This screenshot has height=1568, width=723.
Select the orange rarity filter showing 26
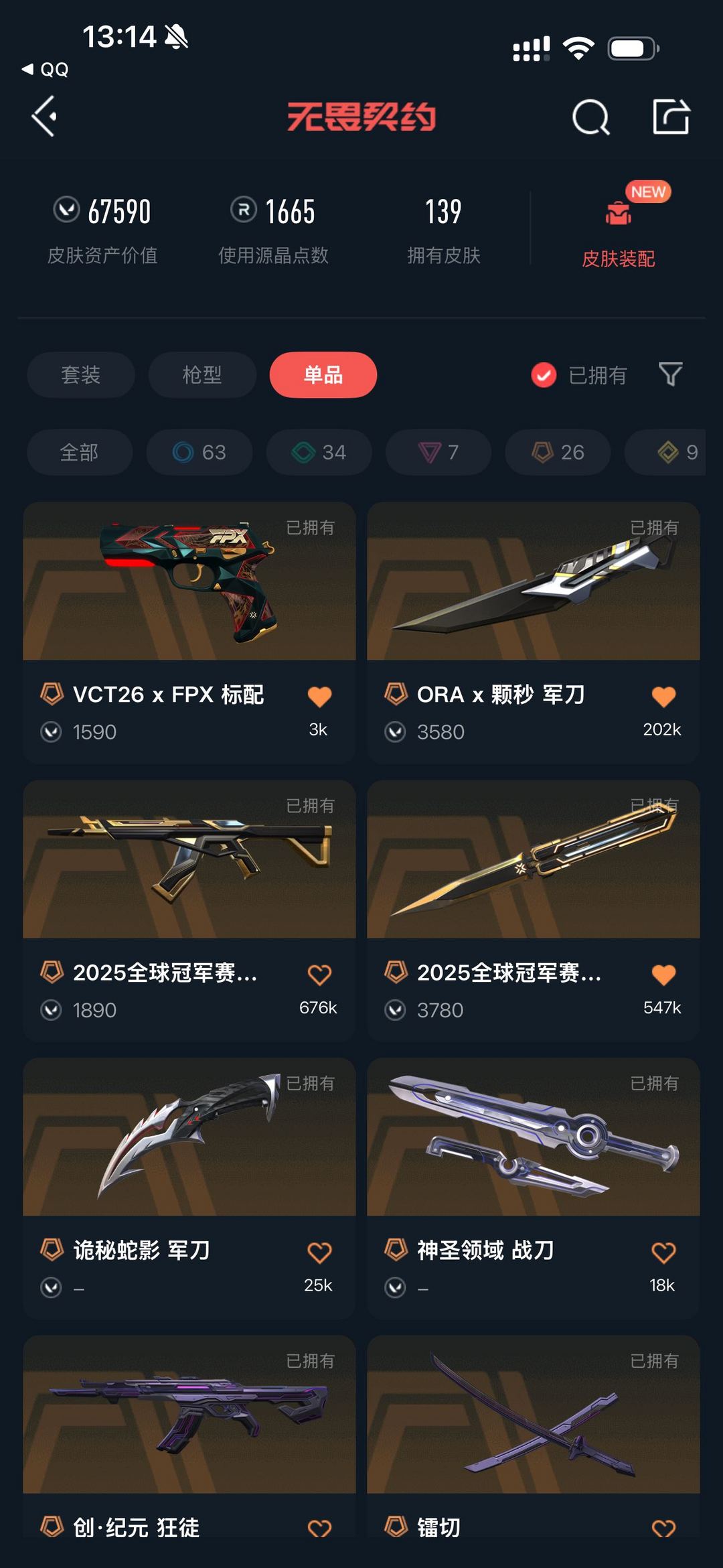pyautogui.click(x=556, y=452)
